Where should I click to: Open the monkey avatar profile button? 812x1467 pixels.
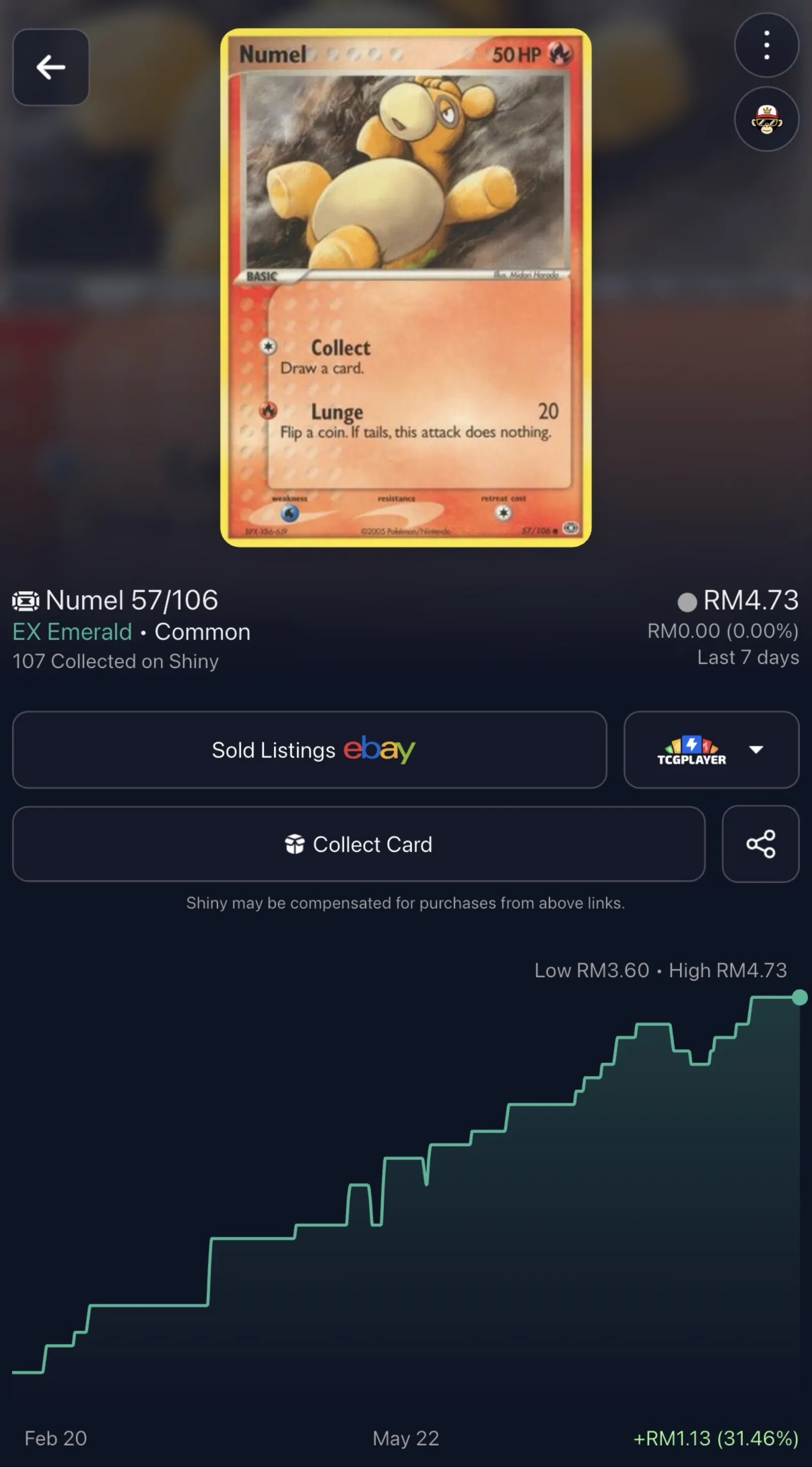[766, 119]
